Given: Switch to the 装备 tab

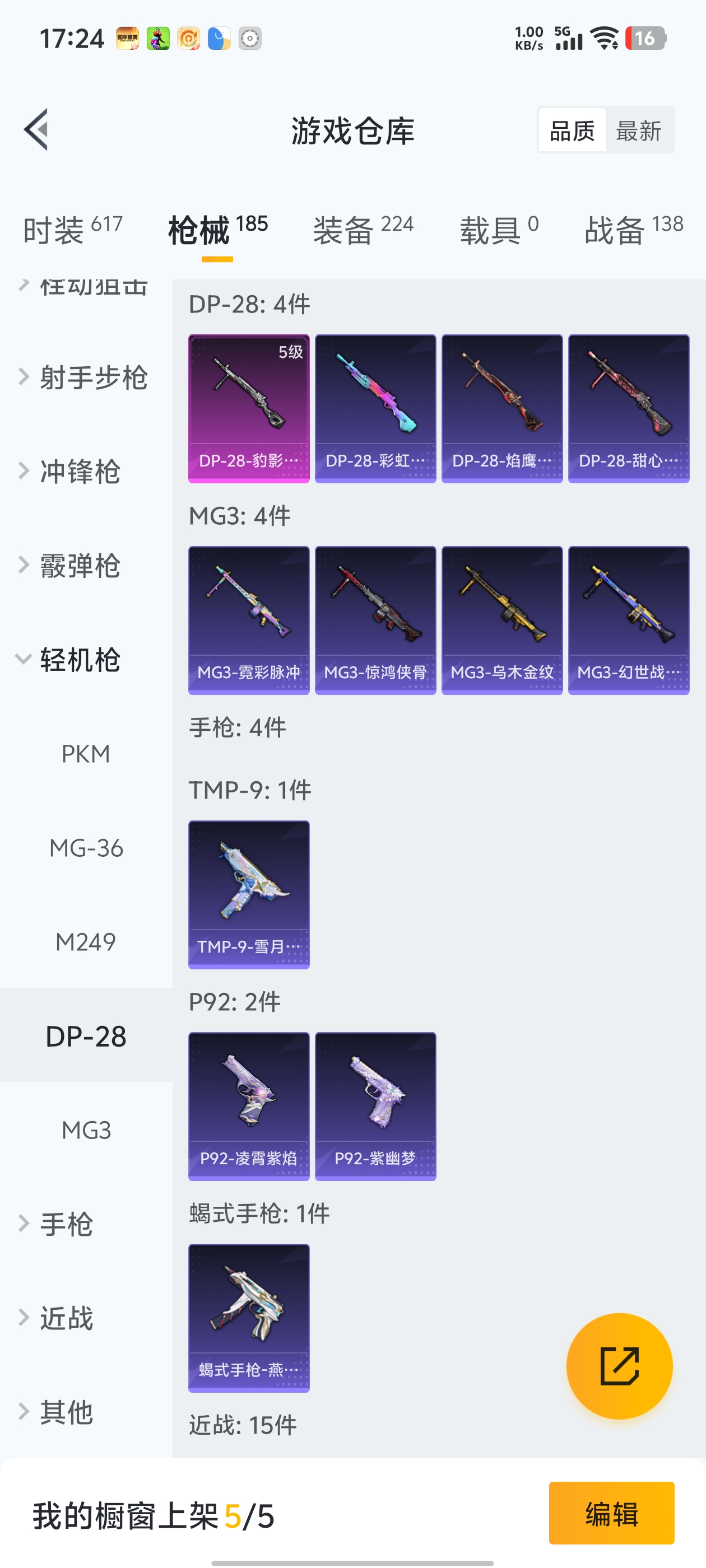Looking at the screenshot, I should (x=363, y=230).
